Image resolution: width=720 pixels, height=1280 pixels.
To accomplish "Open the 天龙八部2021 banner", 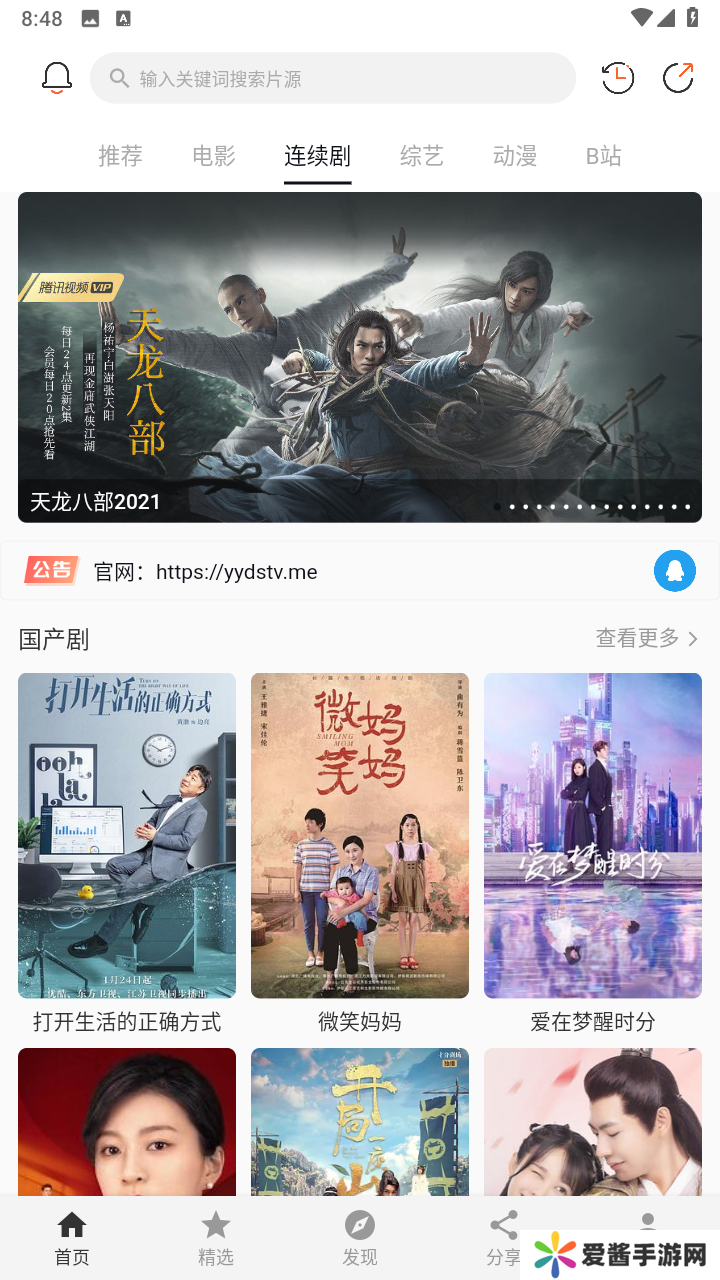I will coord(360,357).
